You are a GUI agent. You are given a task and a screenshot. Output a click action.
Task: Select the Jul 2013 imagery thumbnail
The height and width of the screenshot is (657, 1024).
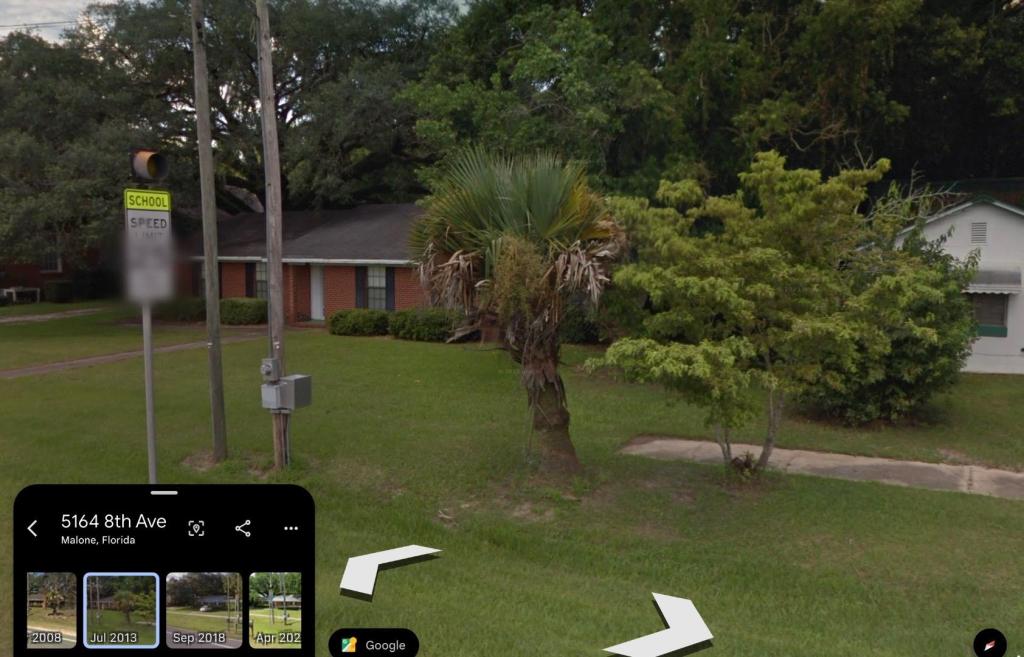(x=121, y=609)
